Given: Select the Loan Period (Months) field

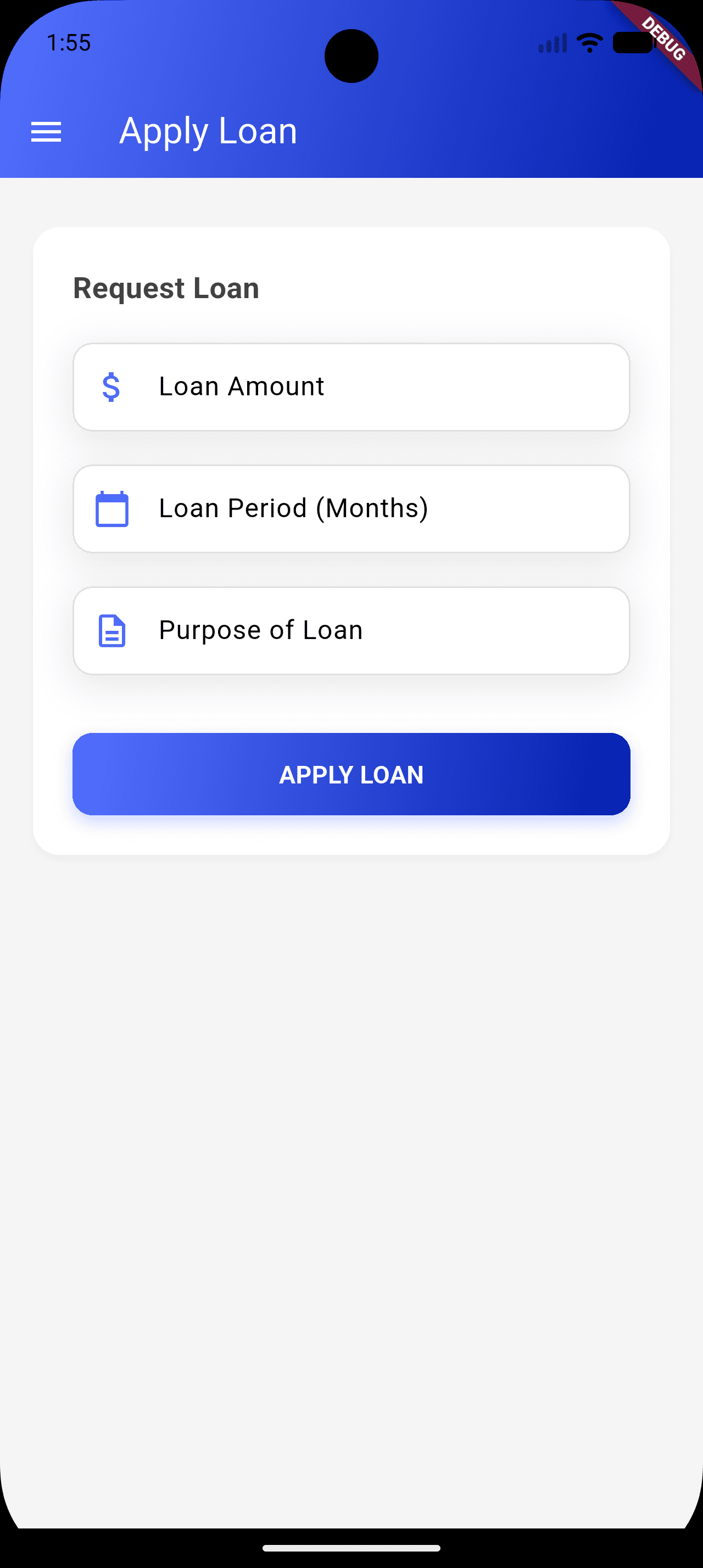Looking at the screenshot, I should coord(351,509).
